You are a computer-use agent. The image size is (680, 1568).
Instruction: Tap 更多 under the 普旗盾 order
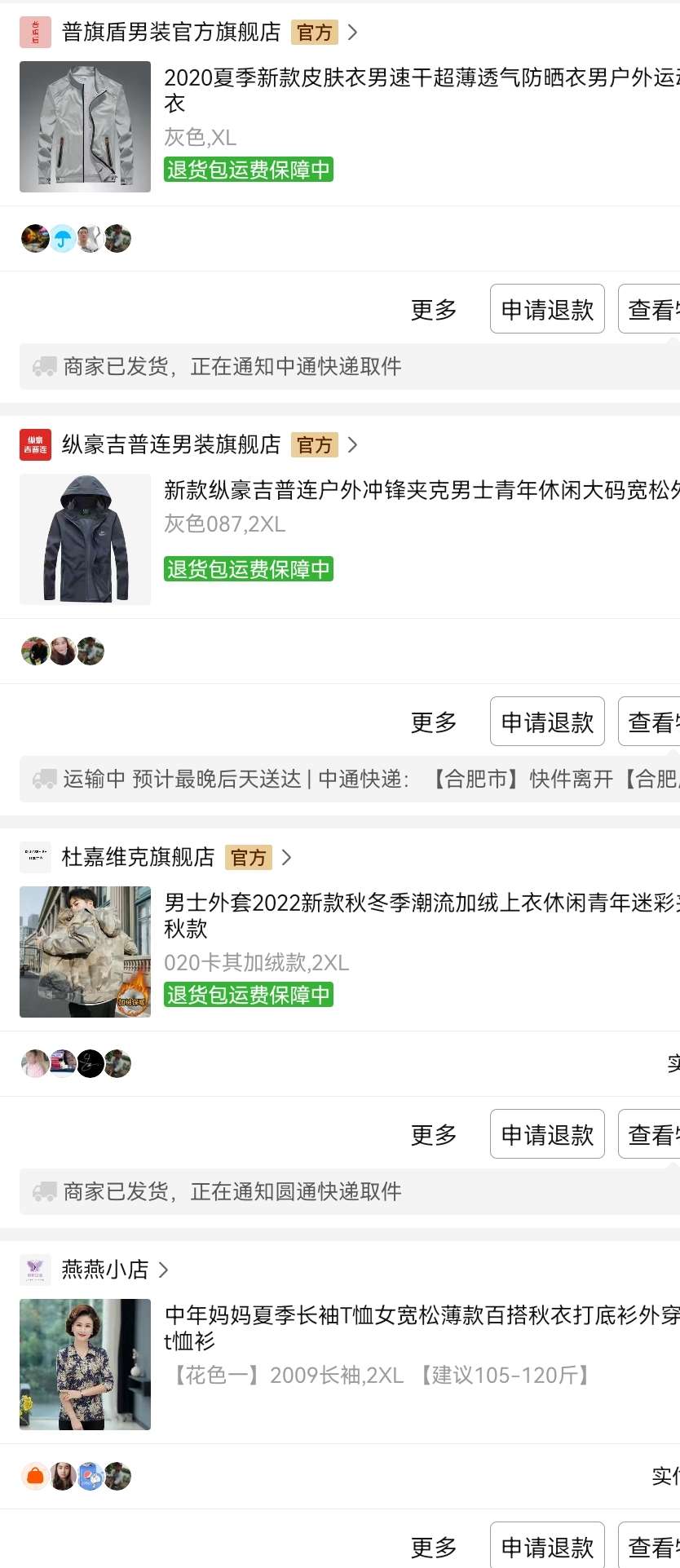[x=433, y=310]
